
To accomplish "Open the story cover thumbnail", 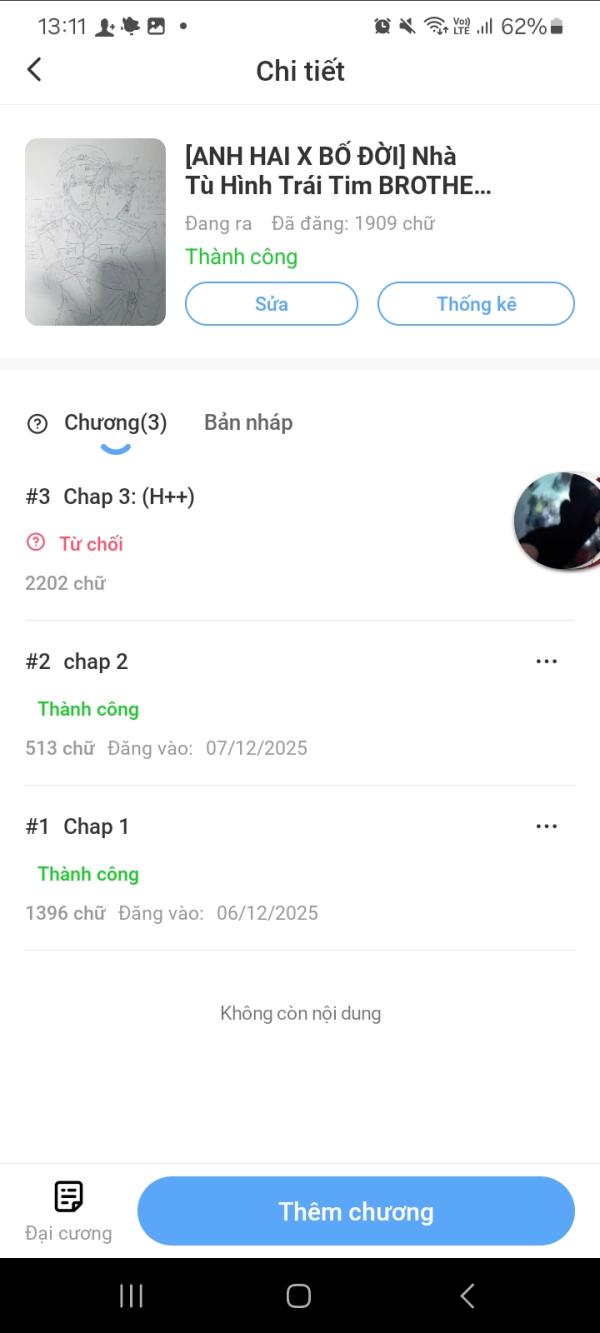I will 95,232.
